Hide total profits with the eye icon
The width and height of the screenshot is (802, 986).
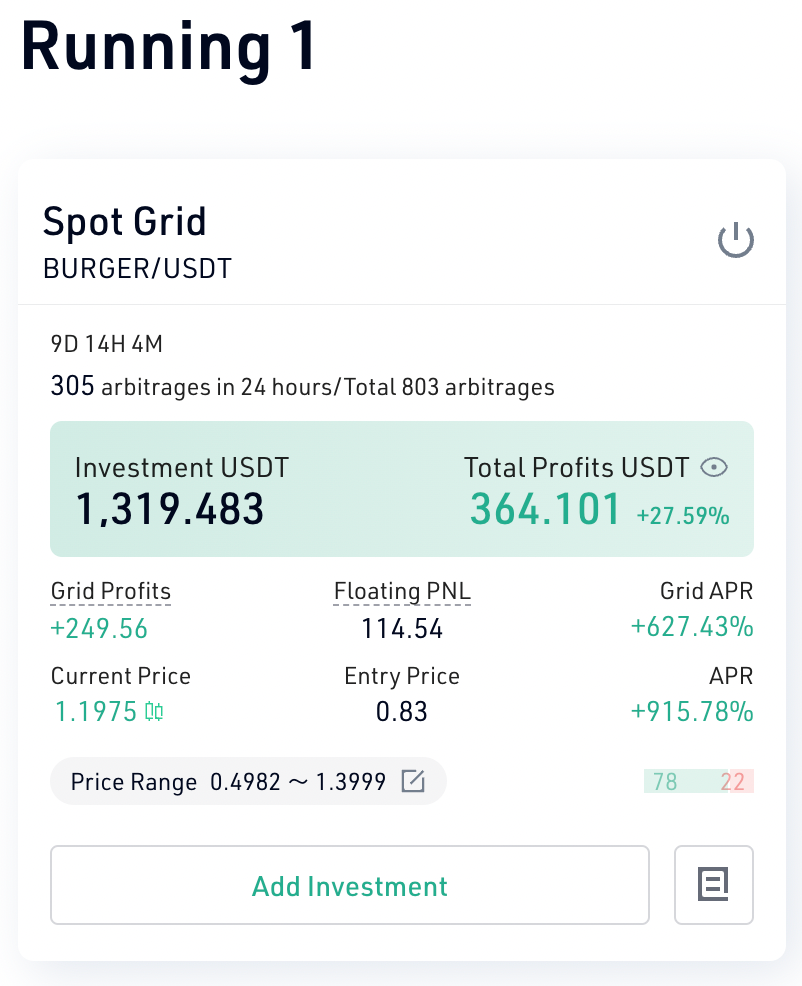point(714,467)
